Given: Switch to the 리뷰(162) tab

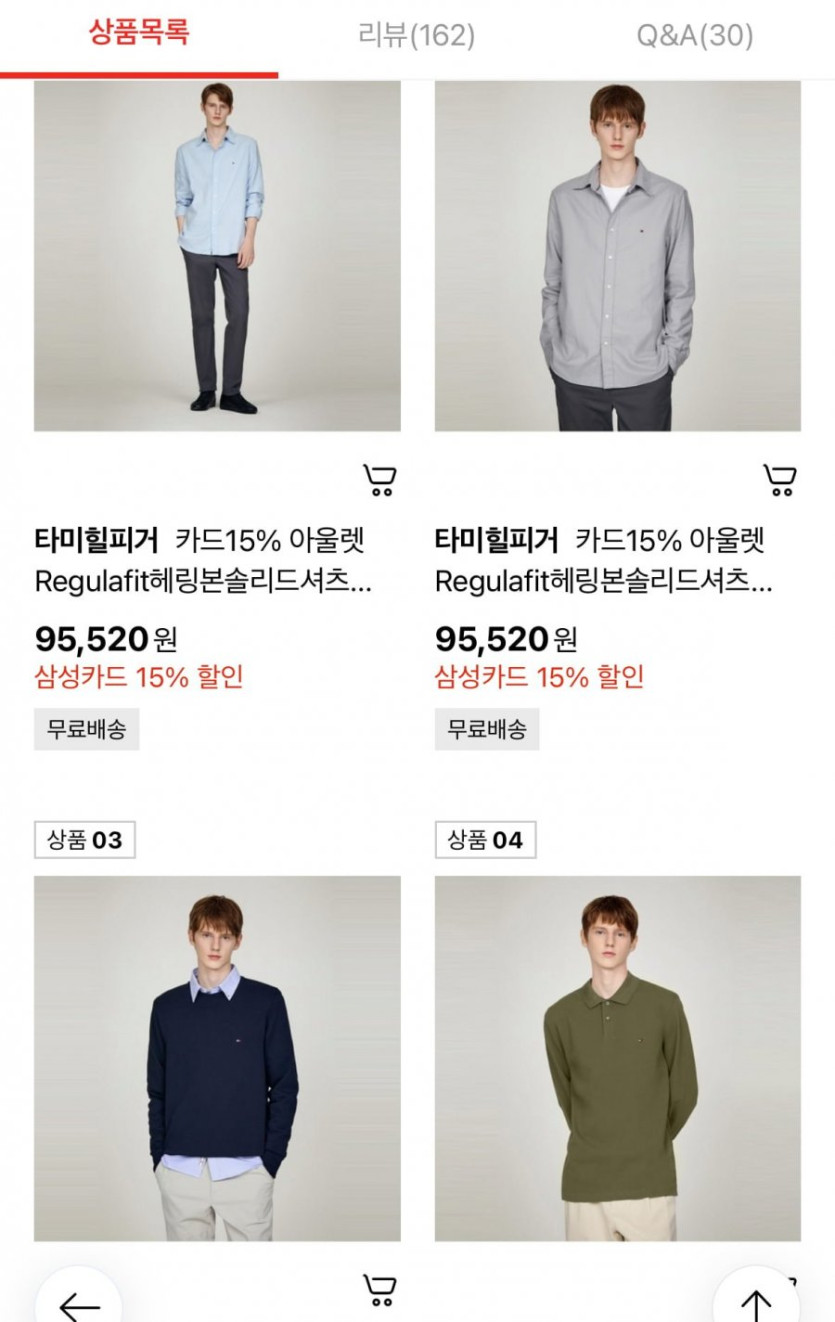Looking at the screenshot, I should 416,36.
